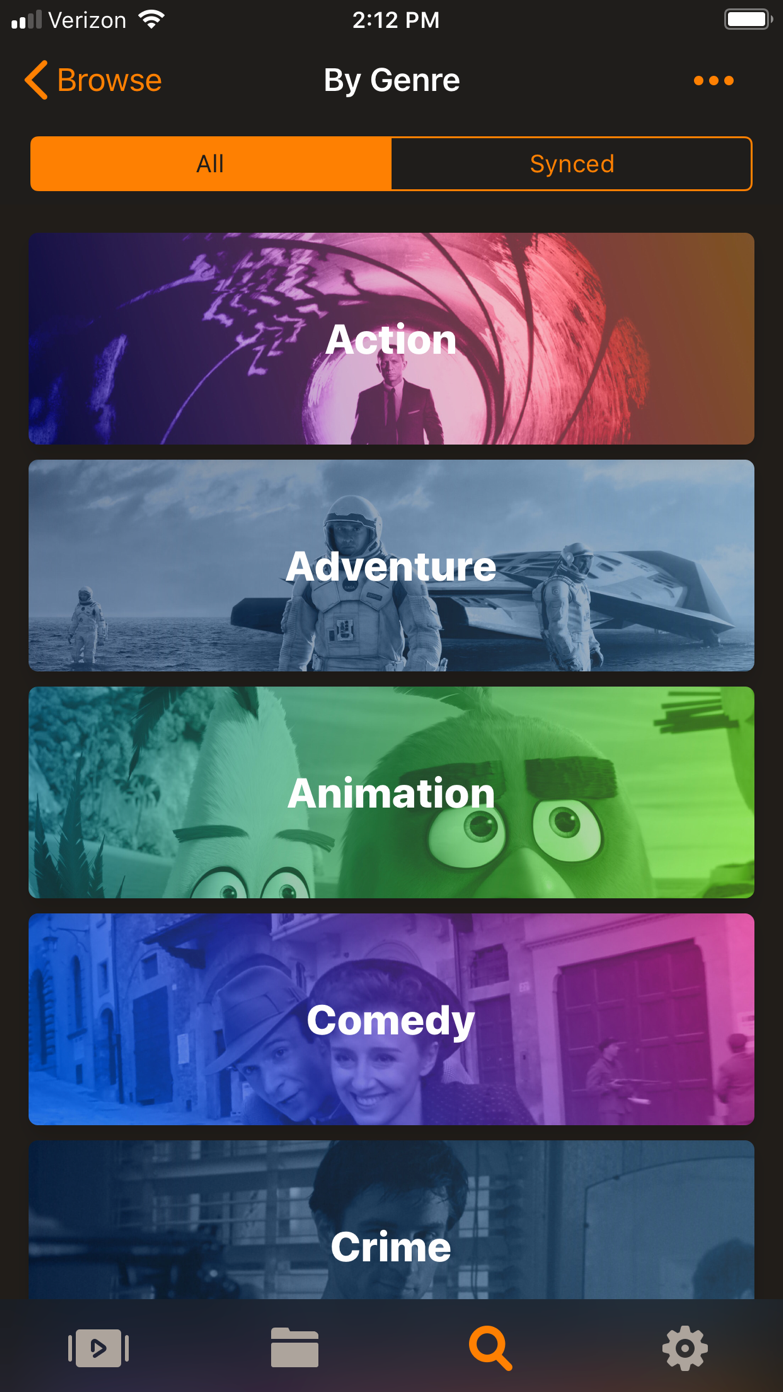Browse the Adventure genre card

point(391,566)
